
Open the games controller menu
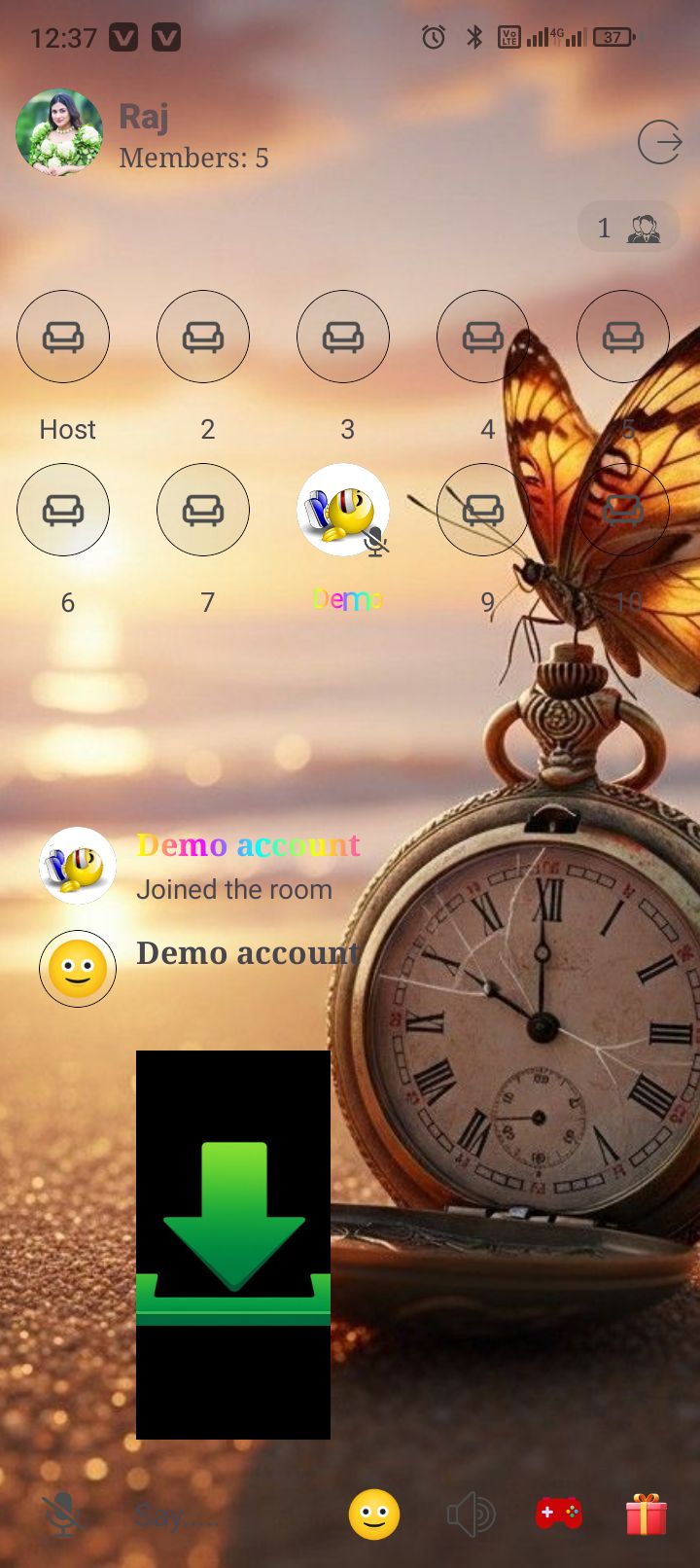559,1514
